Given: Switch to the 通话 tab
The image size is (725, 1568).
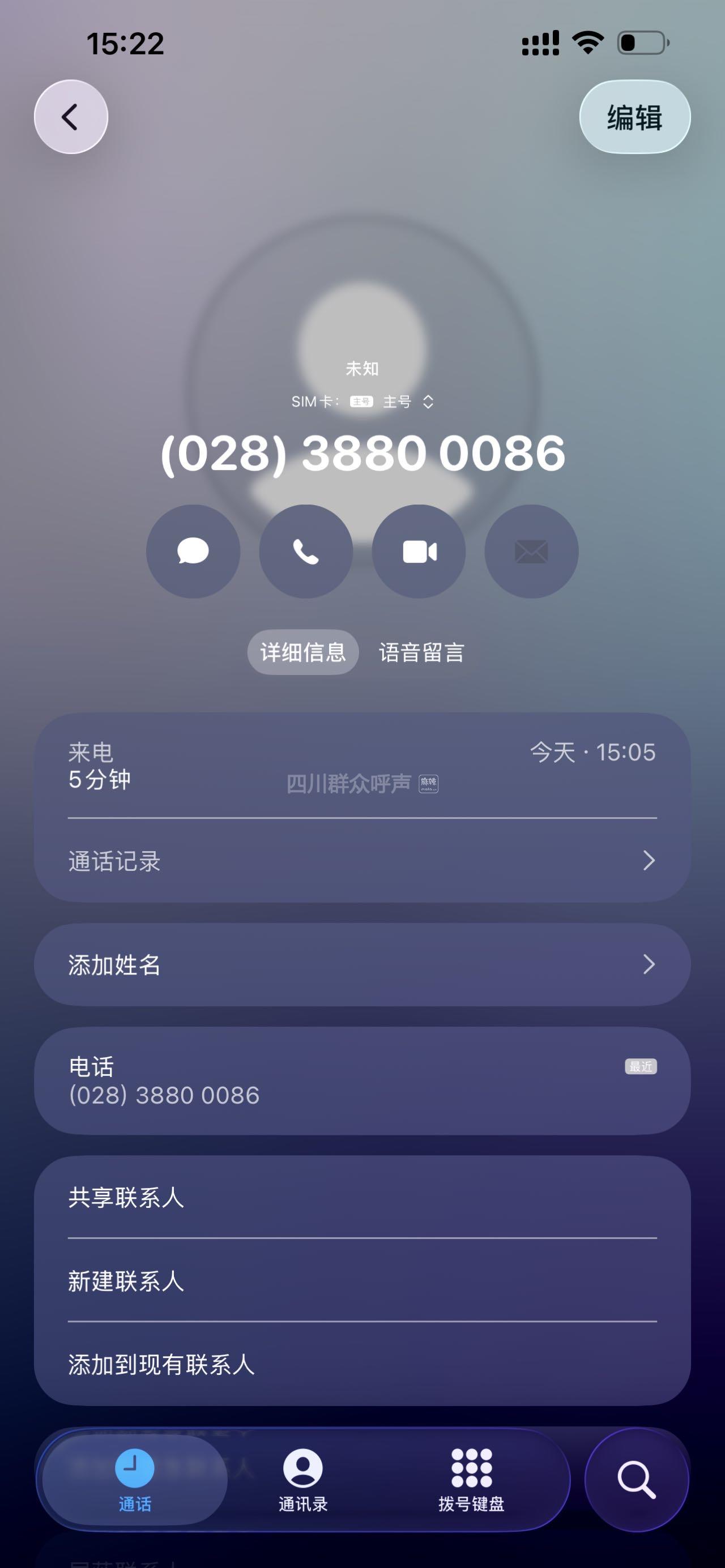Looking at the screenshot, I should [x=135, y=1480].
